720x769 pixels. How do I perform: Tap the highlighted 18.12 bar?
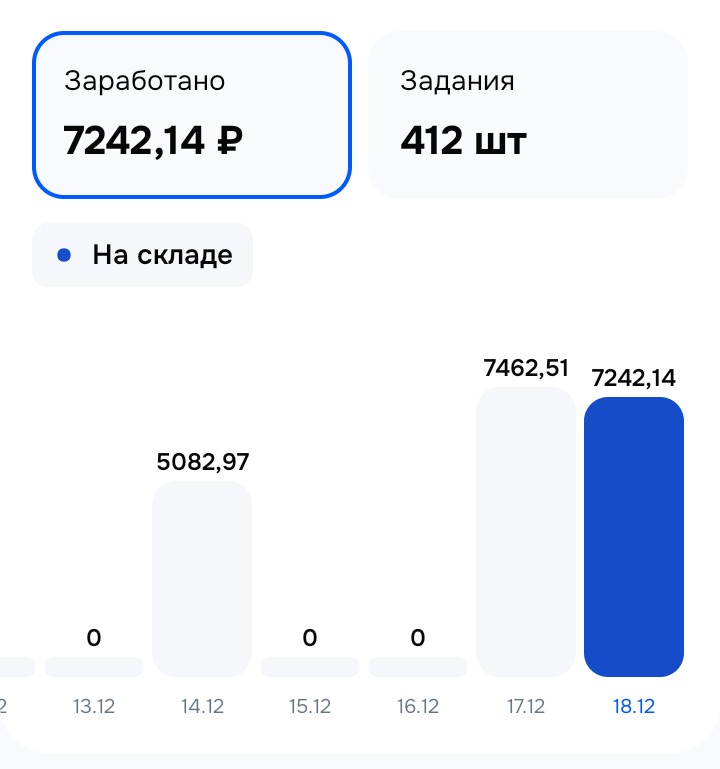634,537
